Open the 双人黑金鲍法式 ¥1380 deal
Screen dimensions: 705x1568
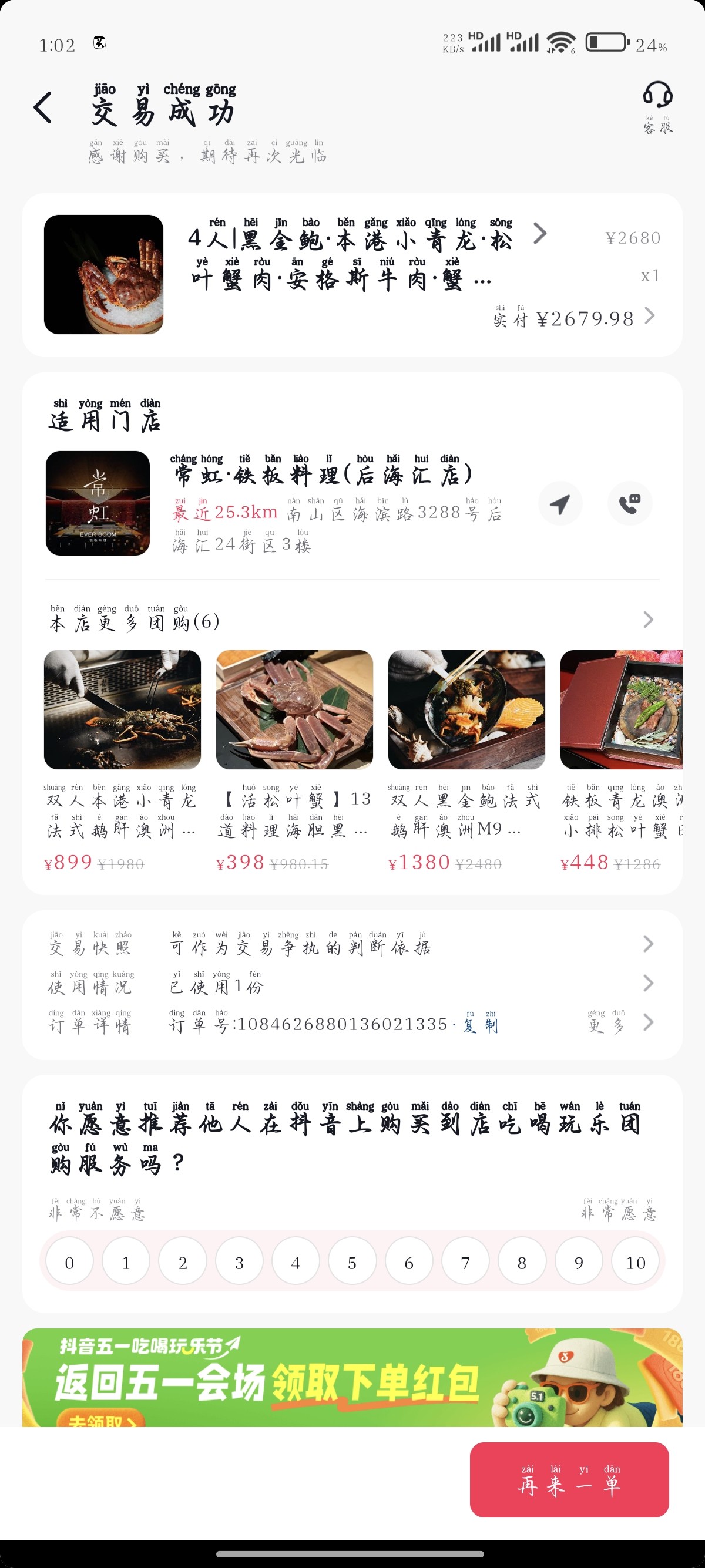click(x=466, y=761)
